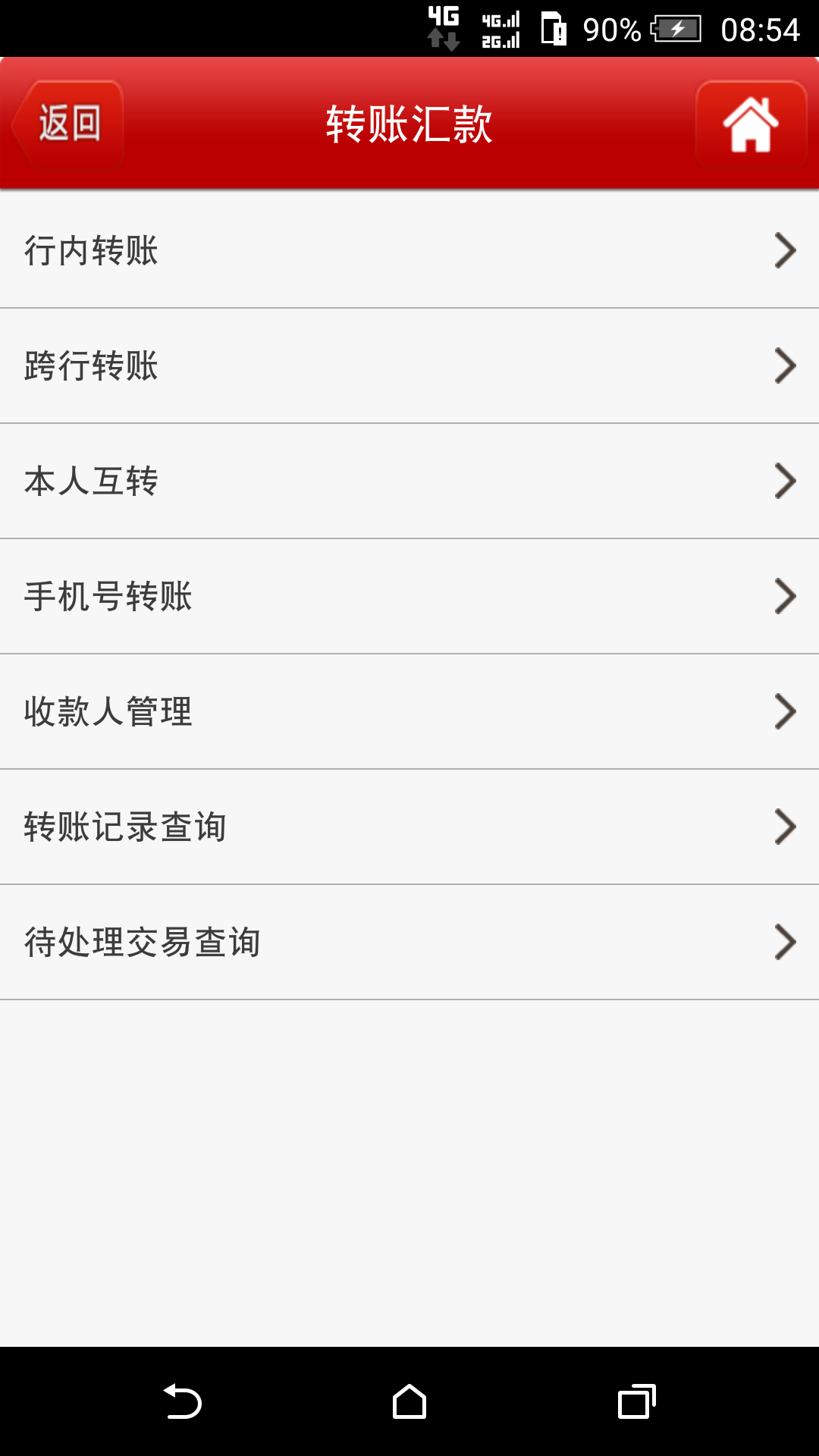The height and width of the screenshot is (1456, 819).
Task: Tap the system back navigation button
Action: pyautogui.click(x=182, y=1401)
